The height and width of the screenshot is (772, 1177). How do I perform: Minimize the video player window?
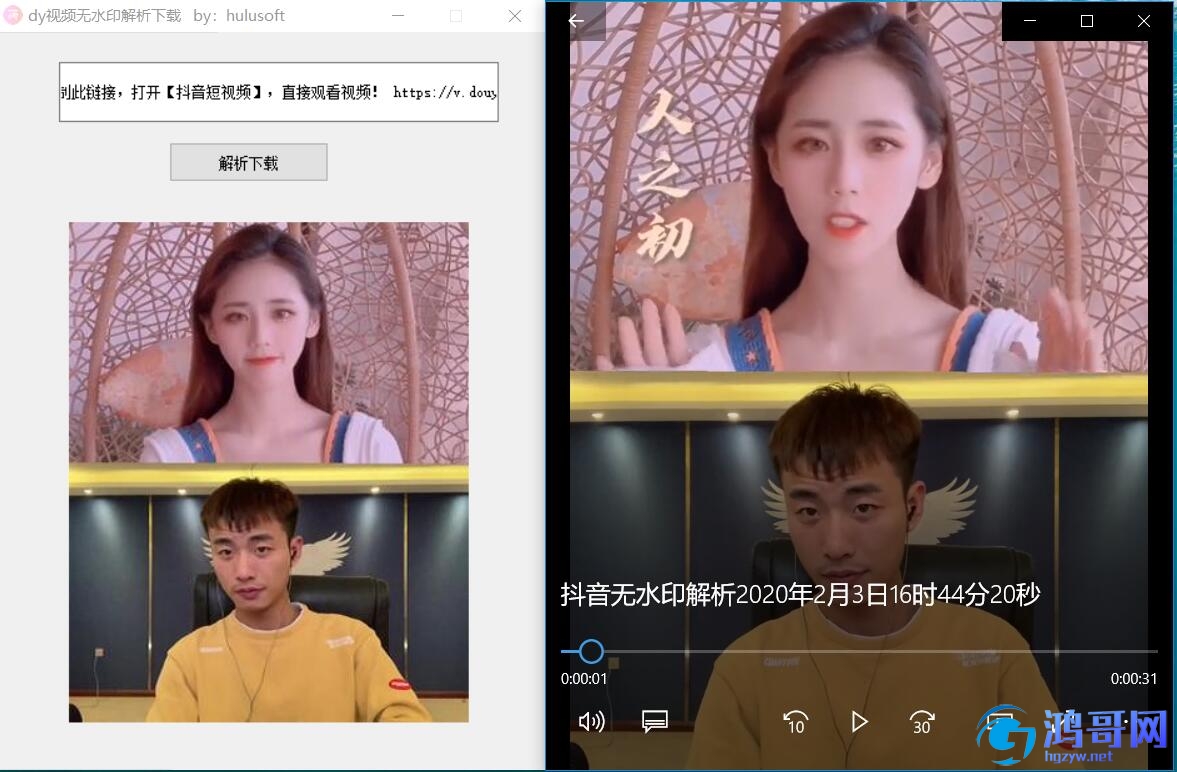pos(1030,21)
